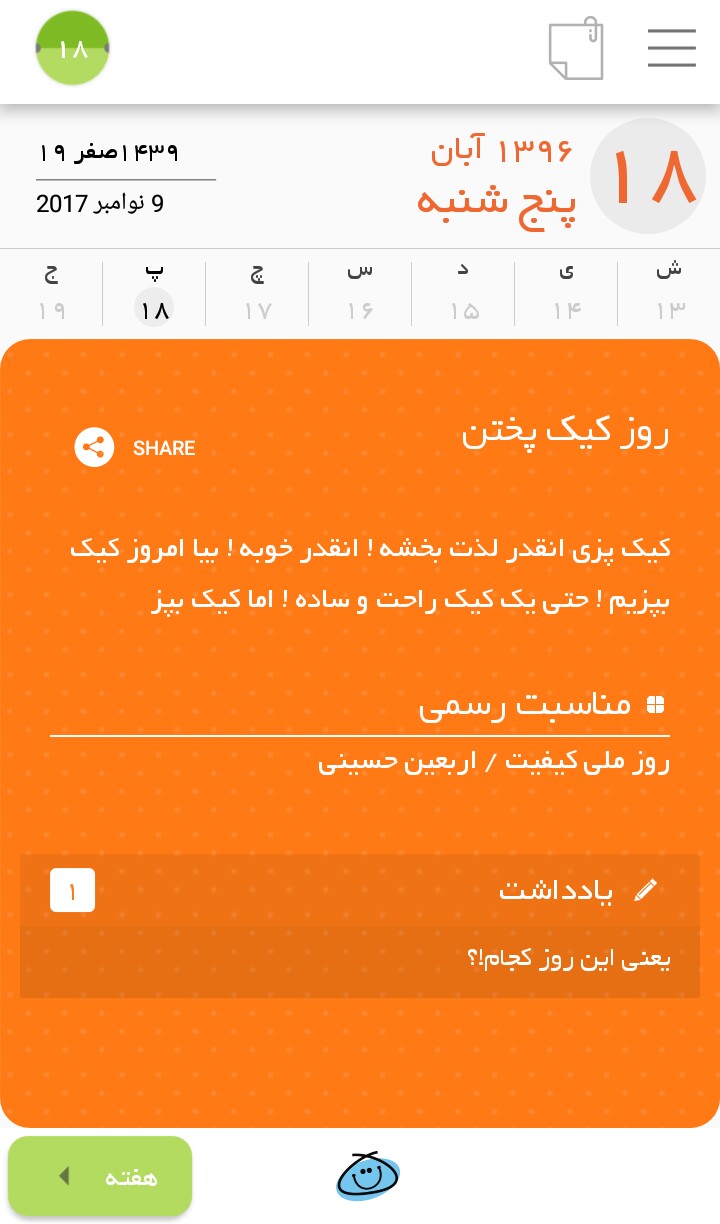Share the cake baking day card
This screenshot has height=1224, width=720.
tap(135, 447)
